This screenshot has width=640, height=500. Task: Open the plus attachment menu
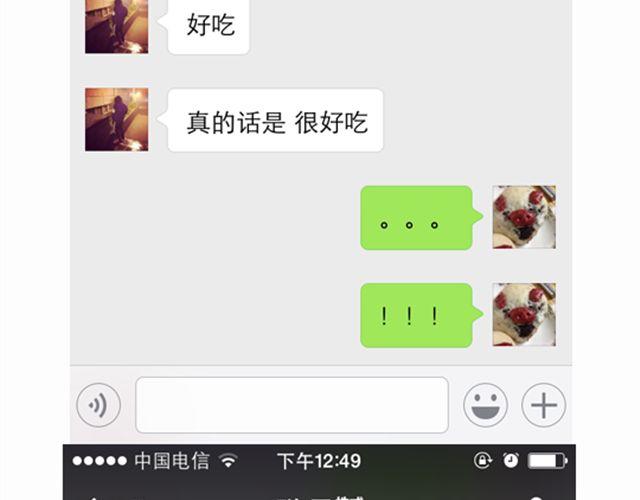[x=543, y=405]
